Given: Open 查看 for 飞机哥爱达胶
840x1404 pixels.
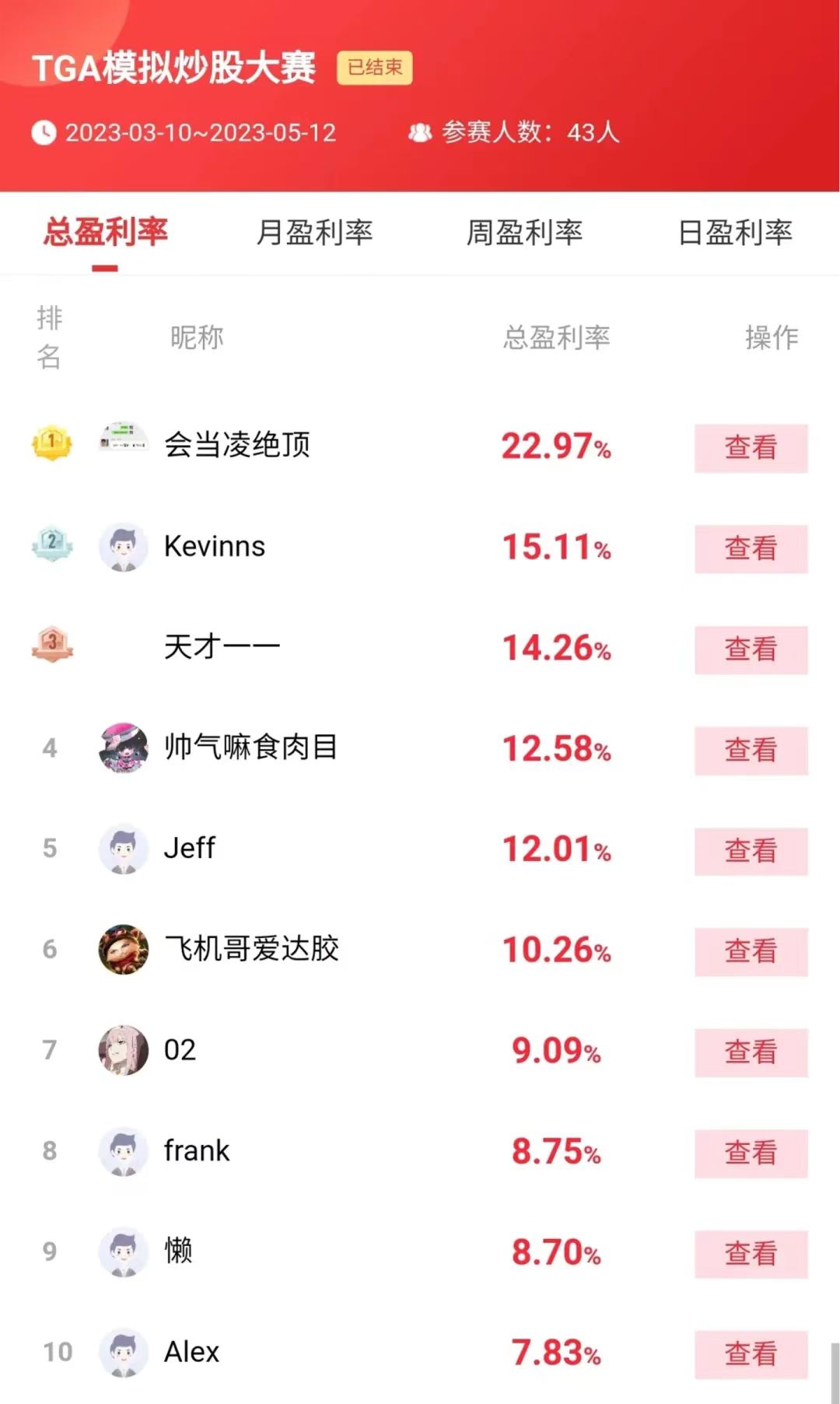Looking at the screenshot, I should pos(751,951).
